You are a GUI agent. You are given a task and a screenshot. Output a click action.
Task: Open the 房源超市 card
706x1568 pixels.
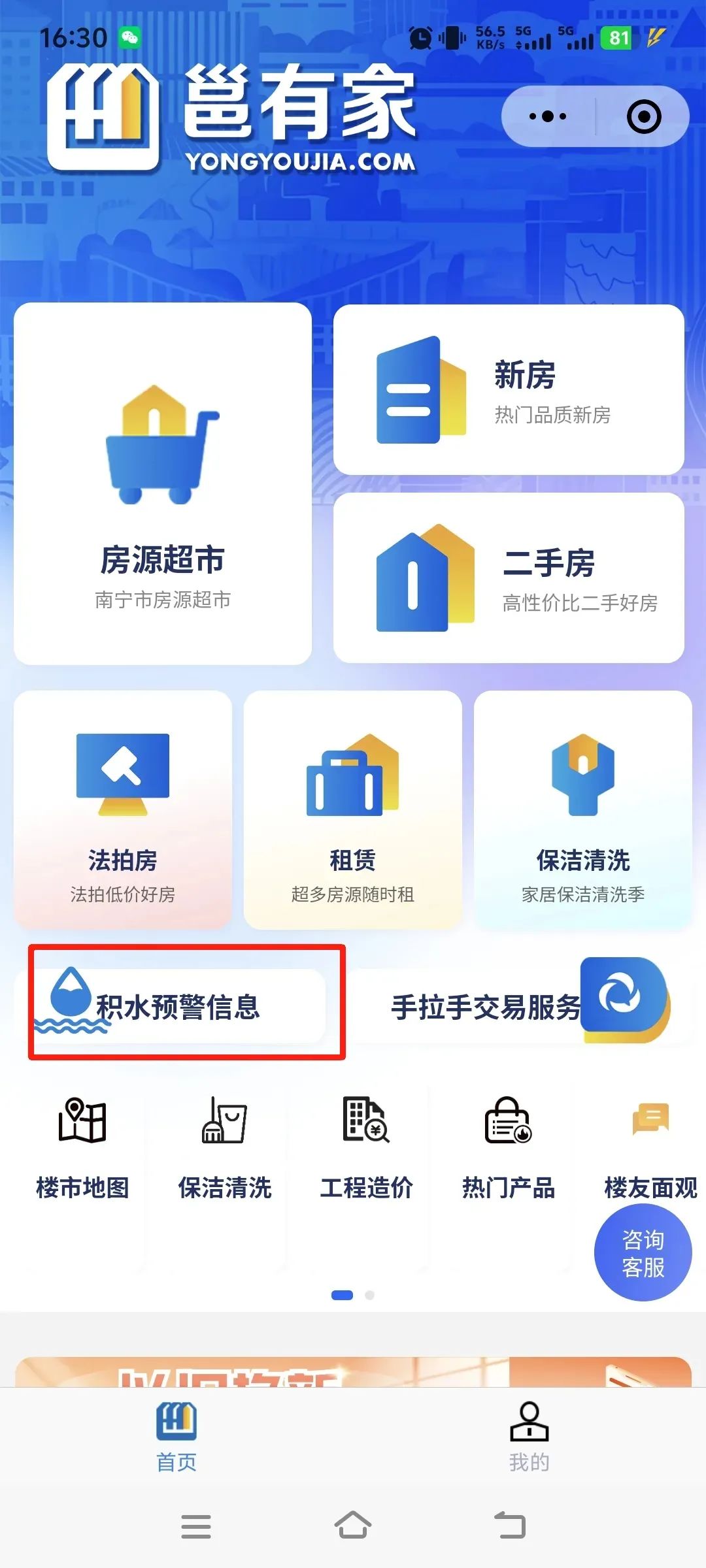[162, 483]
